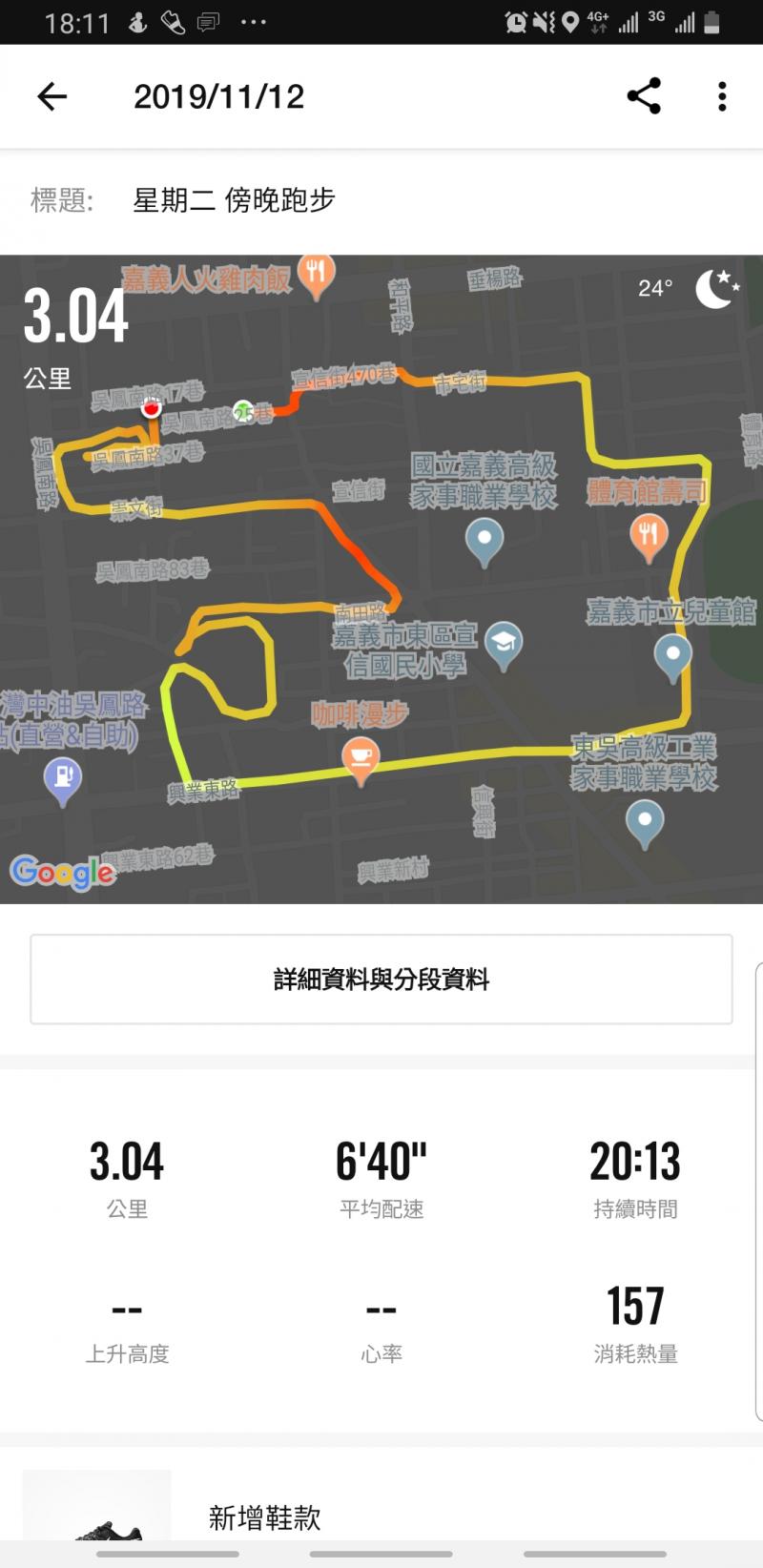Share this run activity
The height and width of the screenshot is (1568, 763).
coord(644,96)
